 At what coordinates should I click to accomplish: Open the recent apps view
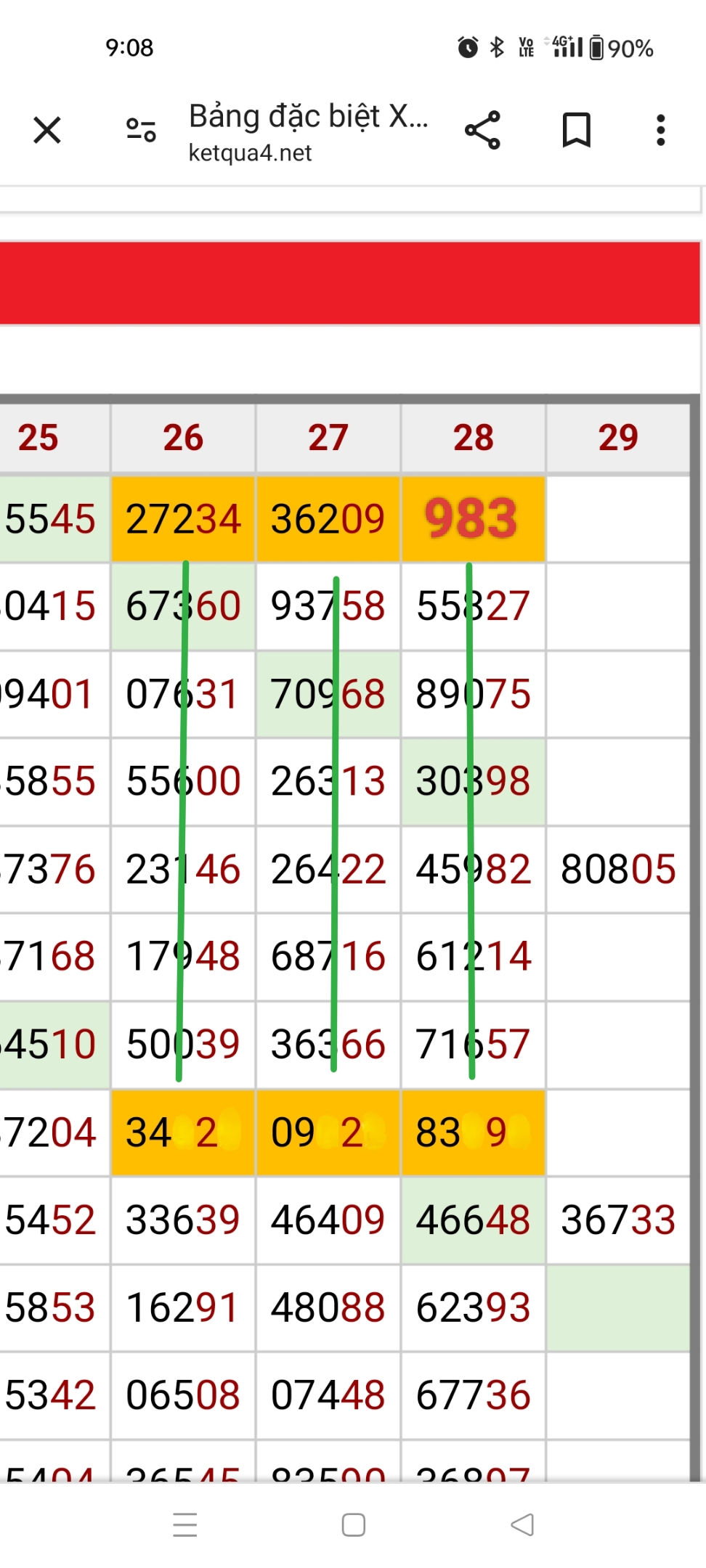pos(185,1524)
